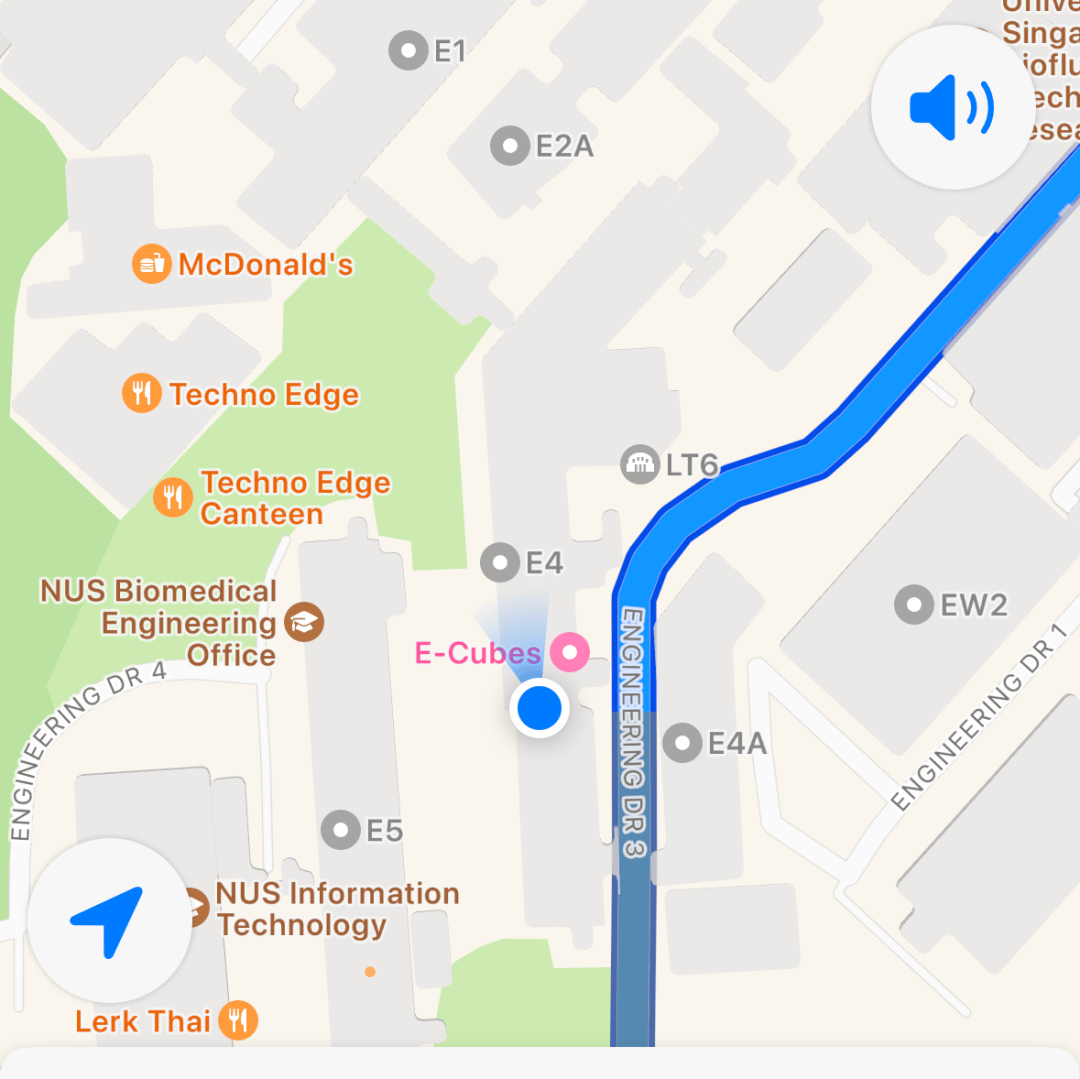Select the E-Cubes pink marker

pos(571,653)
